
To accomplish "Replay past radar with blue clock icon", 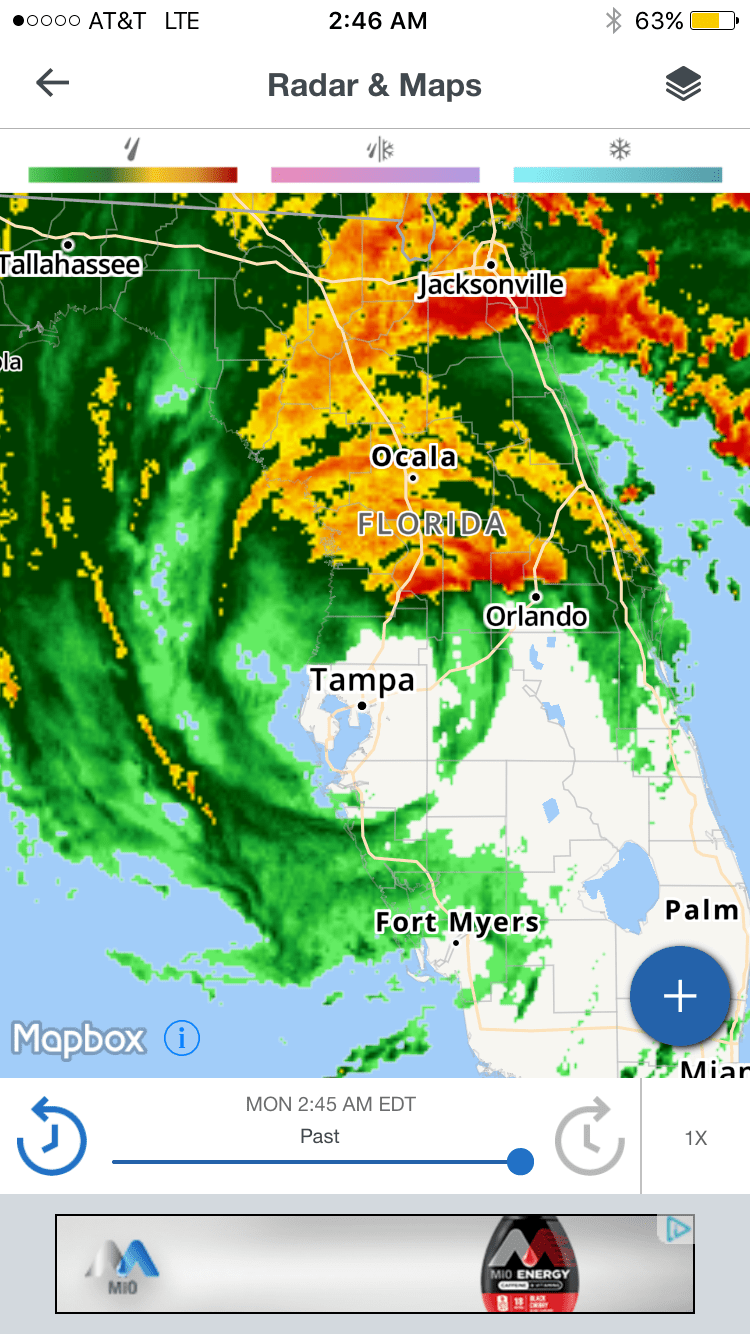I will pyautogui.click(x=52, y=1136).
